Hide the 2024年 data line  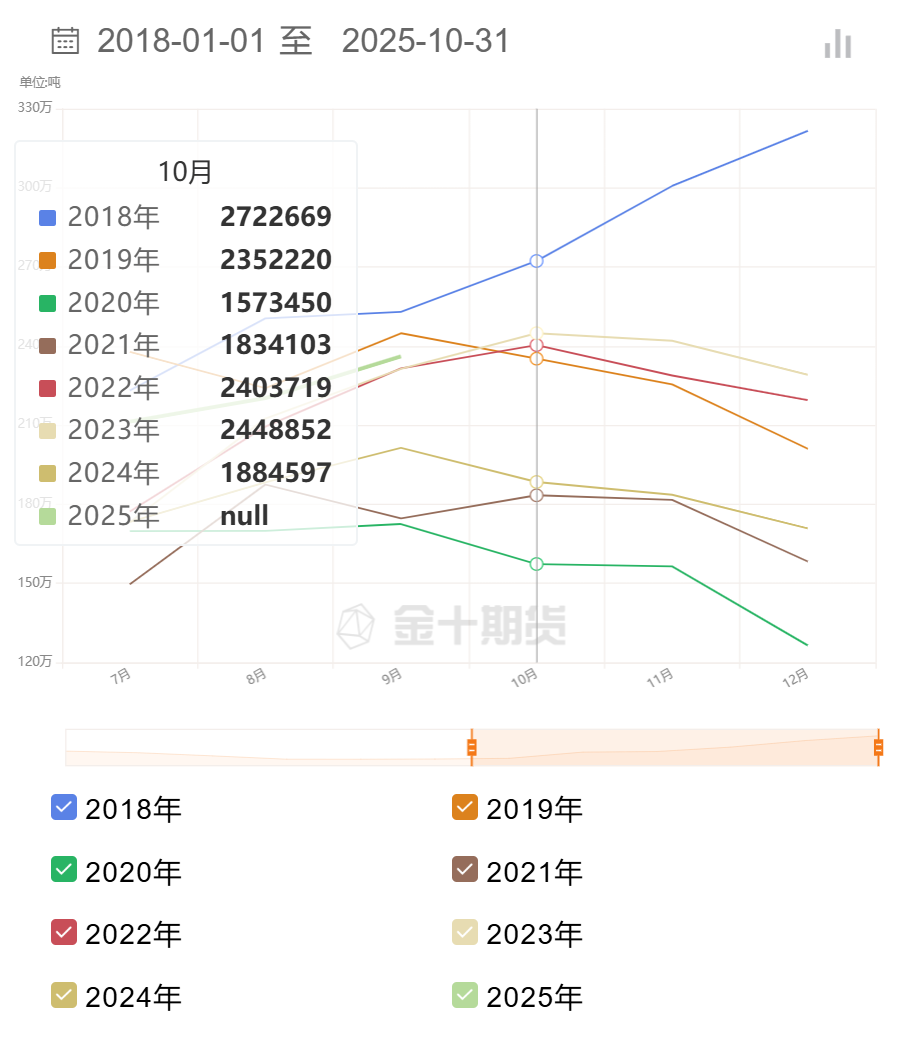click(64, 995)
